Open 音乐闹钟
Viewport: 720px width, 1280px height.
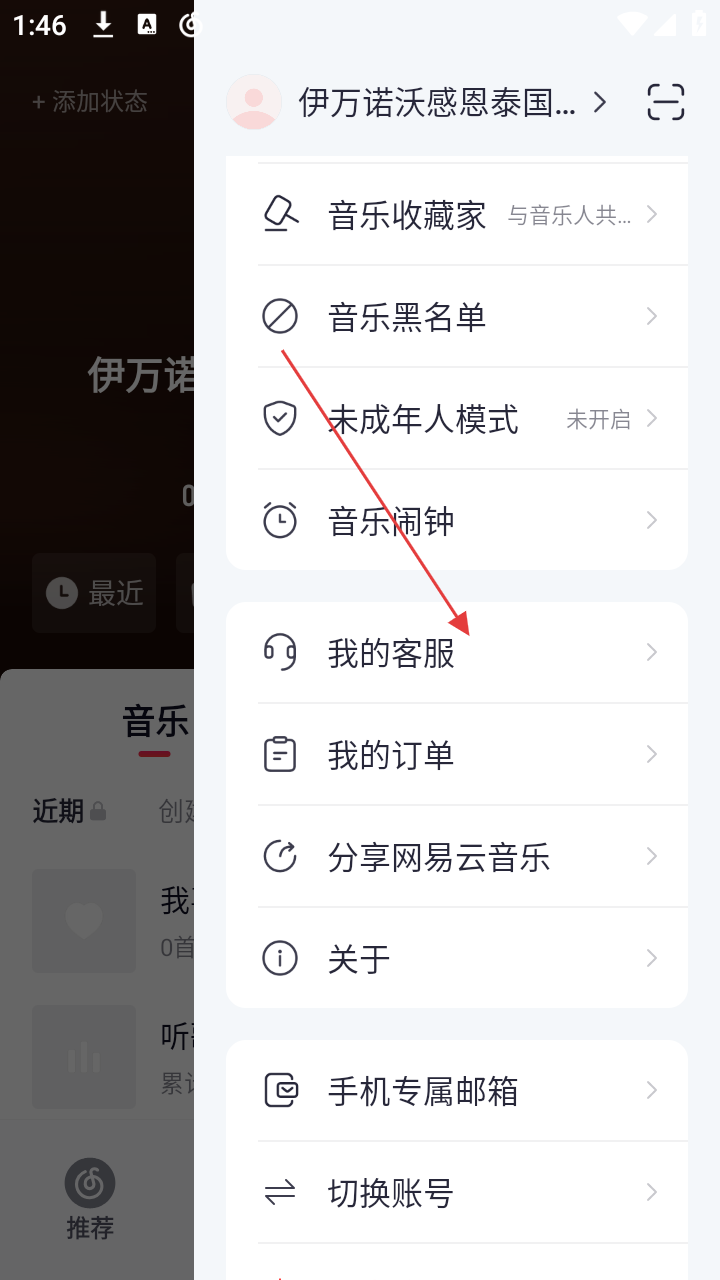coord(456,521)
